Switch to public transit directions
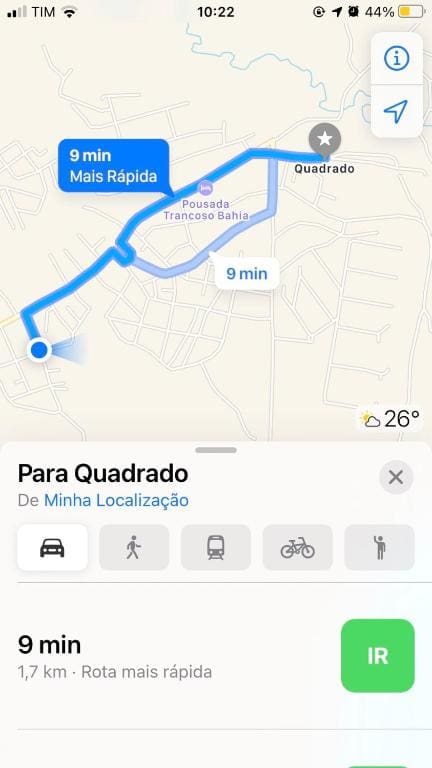Screen dimensions: 432x768 [216, 548]
